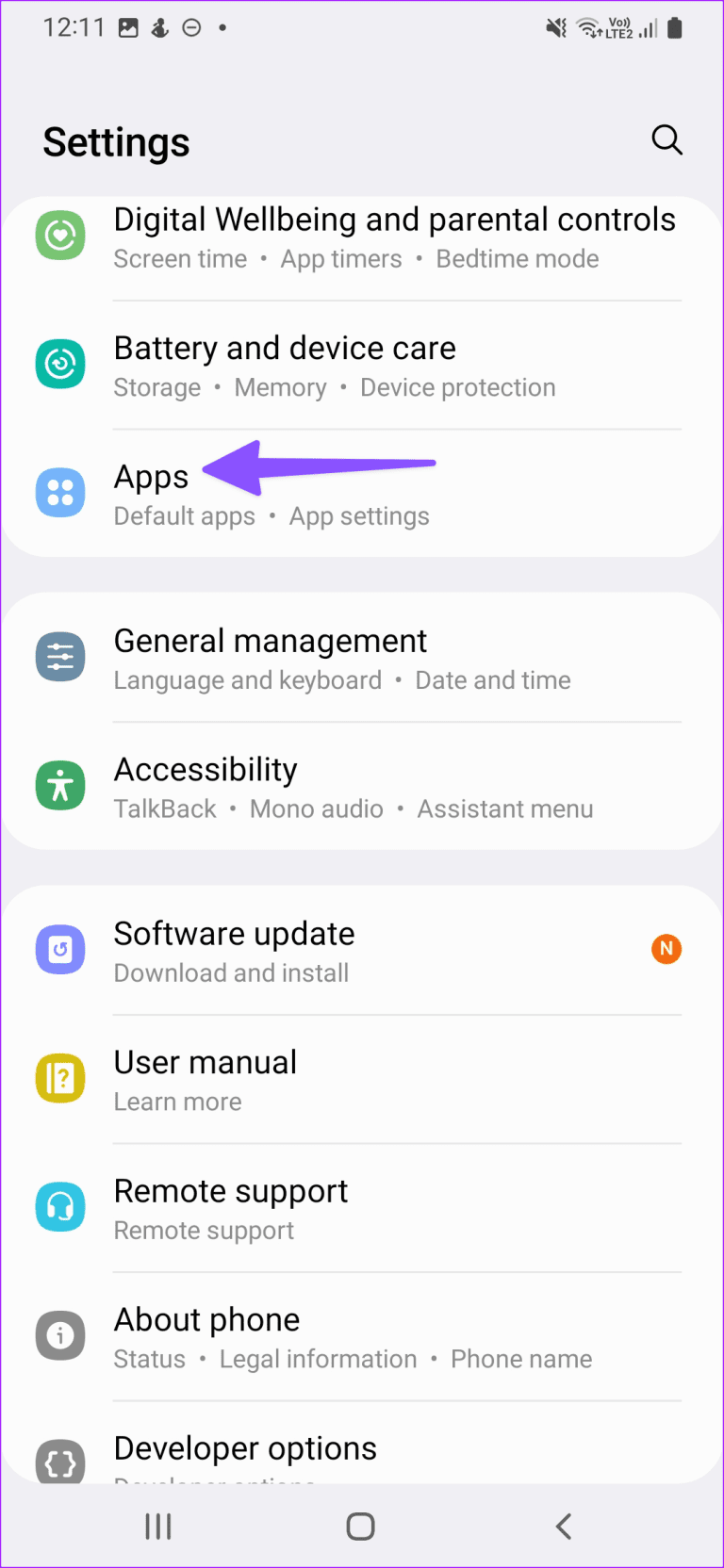Open the About phone info icon
Screen dimensions: 724x1568
coord(59,1334)
